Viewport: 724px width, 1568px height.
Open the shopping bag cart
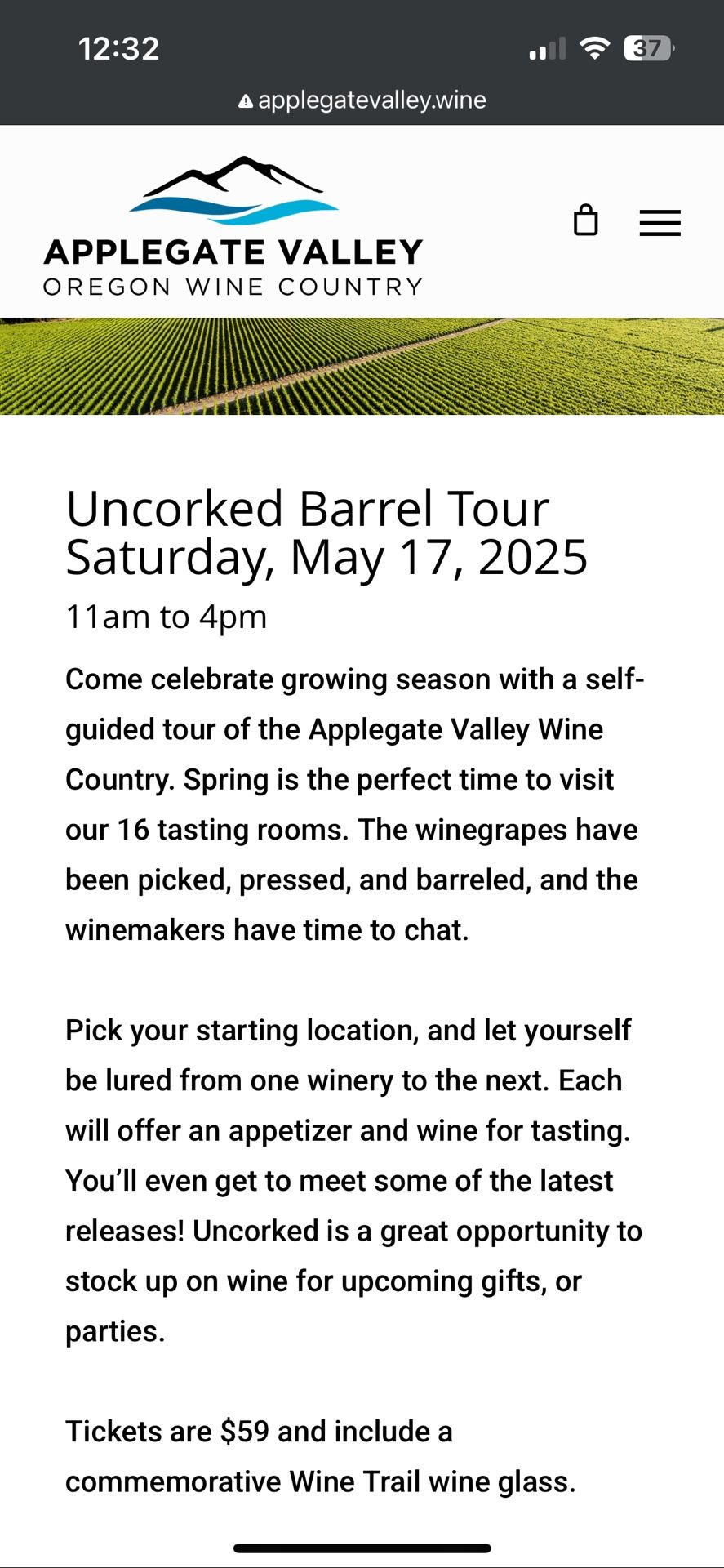coord(585,221)
